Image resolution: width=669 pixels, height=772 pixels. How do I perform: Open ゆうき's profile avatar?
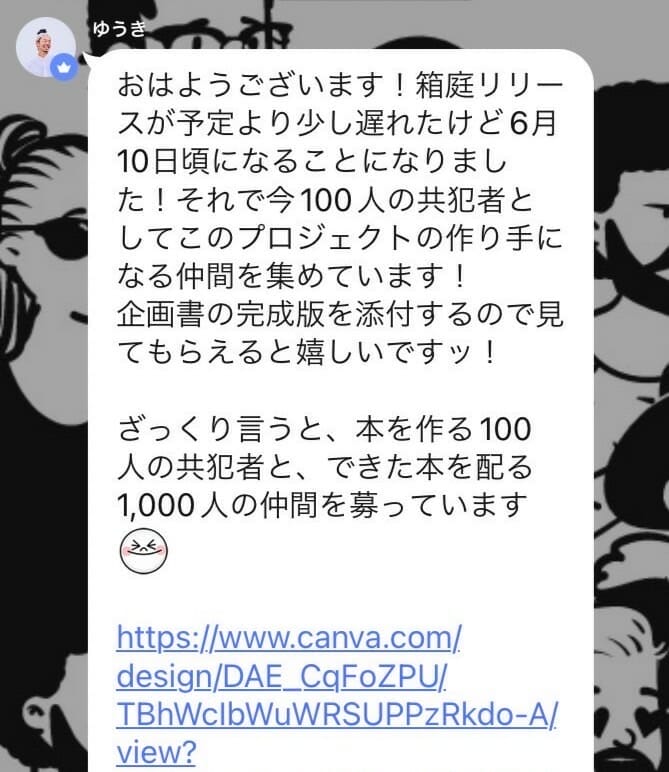[x=46, y=47]
